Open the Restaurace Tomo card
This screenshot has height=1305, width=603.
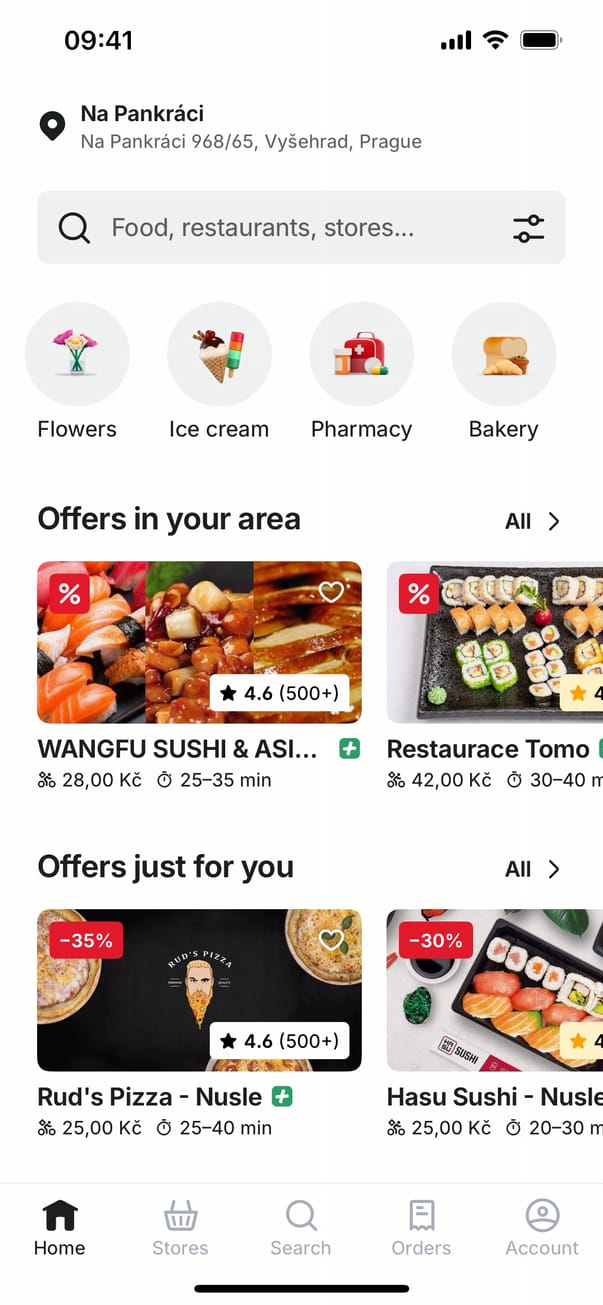[x=495, y=660]
